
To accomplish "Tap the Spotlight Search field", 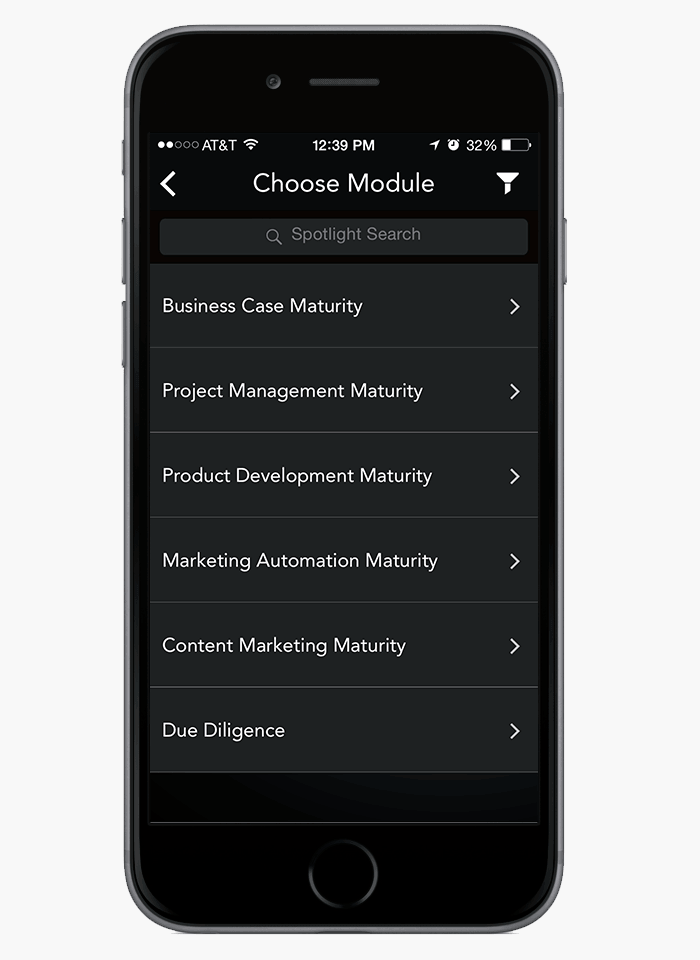I will tap(343, 236).
